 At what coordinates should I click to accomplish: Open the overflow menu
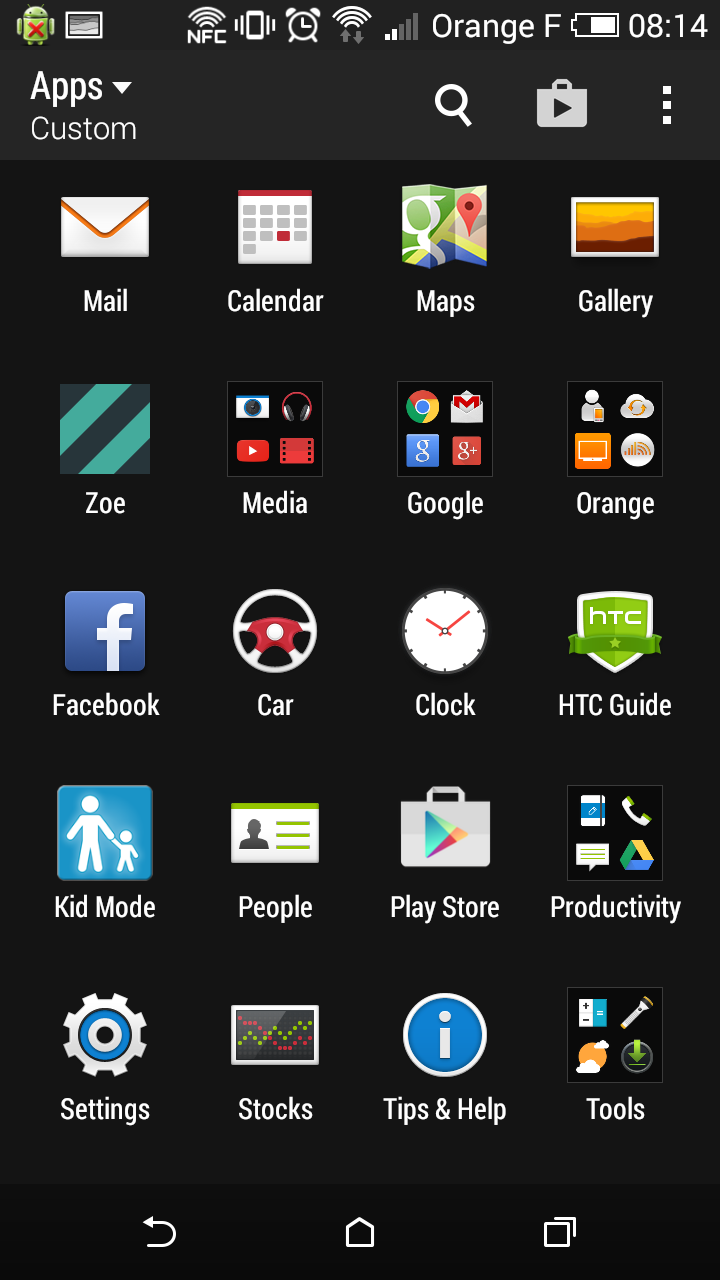pos(666,104)
